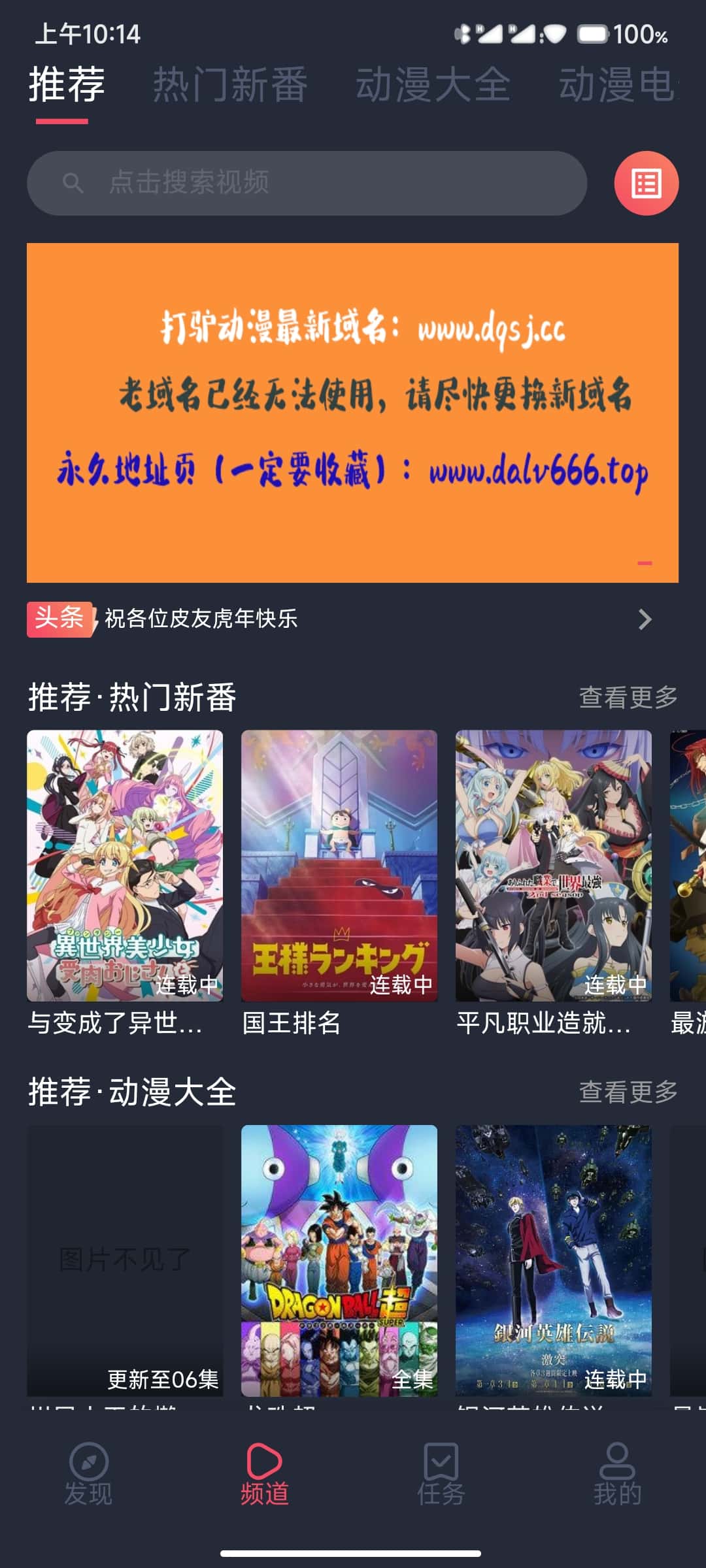706x1568 pixels.
Task: Open the Dragon Ball Super 全集 card
Action: (x=339, y=1260)
